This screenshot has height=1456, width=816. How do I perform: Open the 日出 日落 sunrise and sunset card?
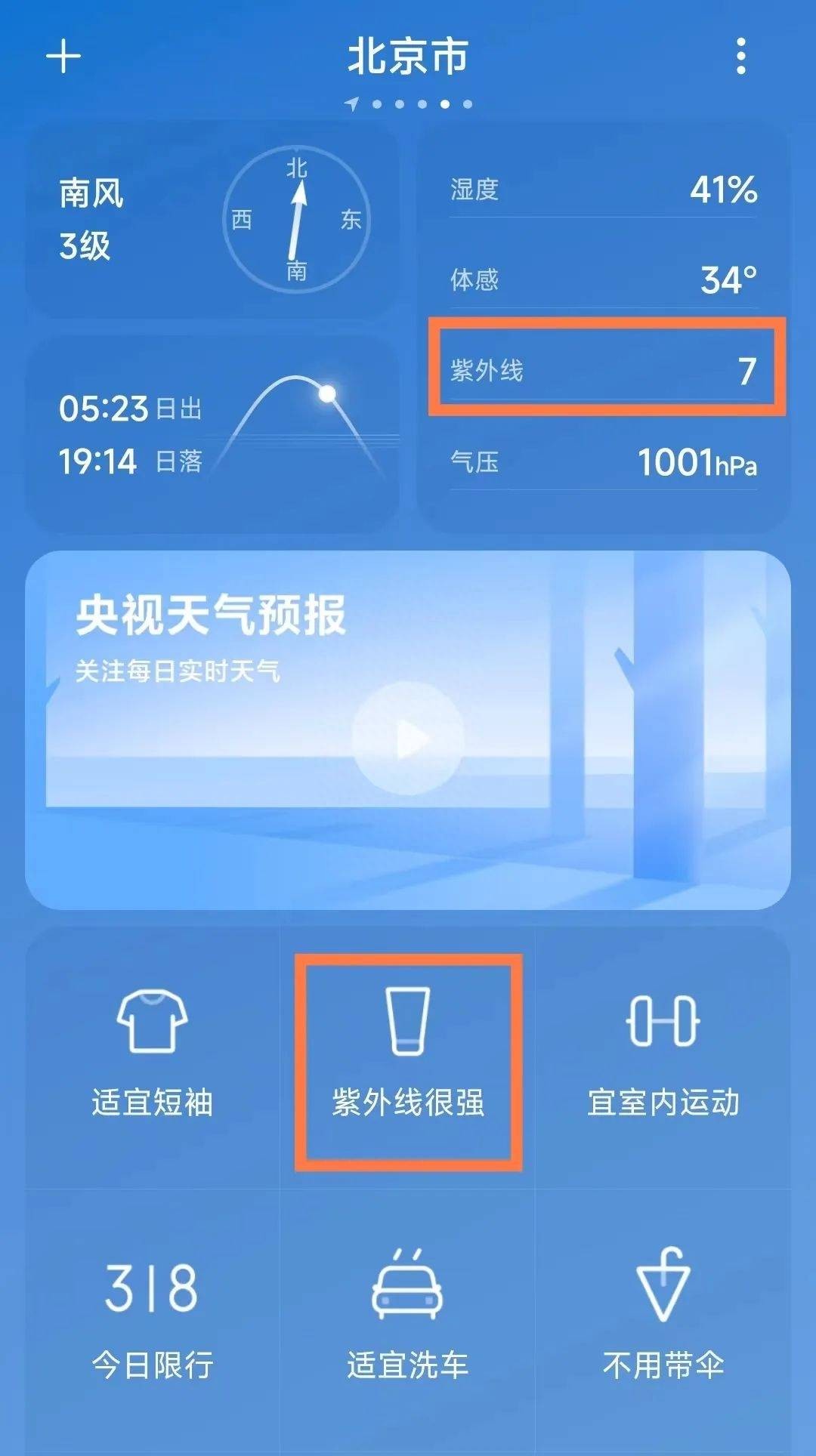(x=213, y=434)
